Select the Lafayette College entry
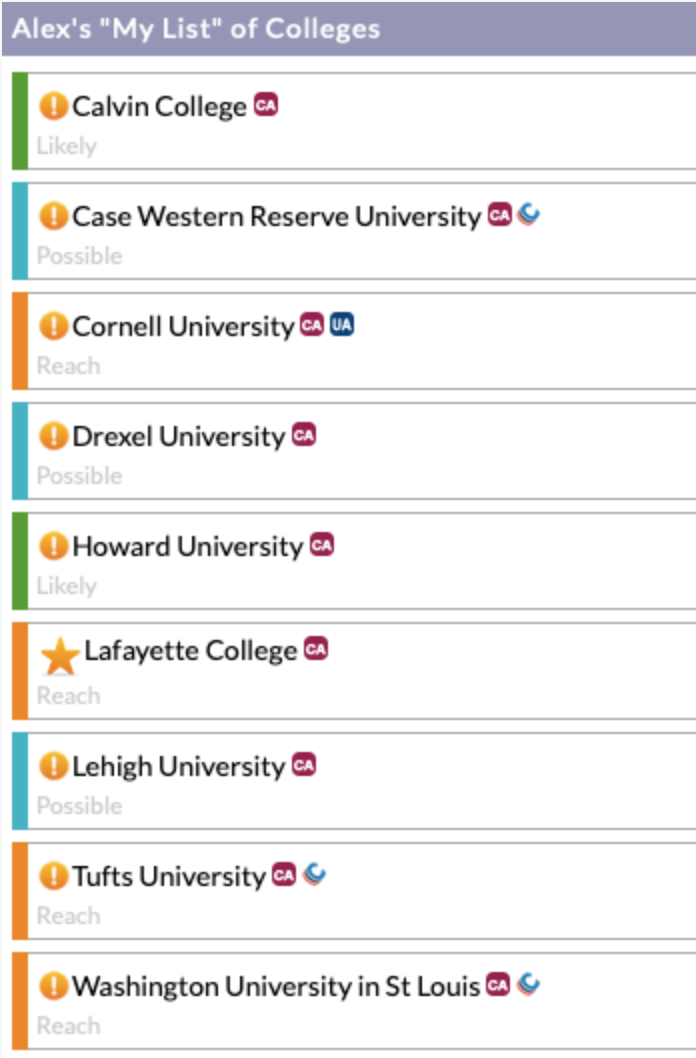 pyautogui.click(x=190, y=652)
